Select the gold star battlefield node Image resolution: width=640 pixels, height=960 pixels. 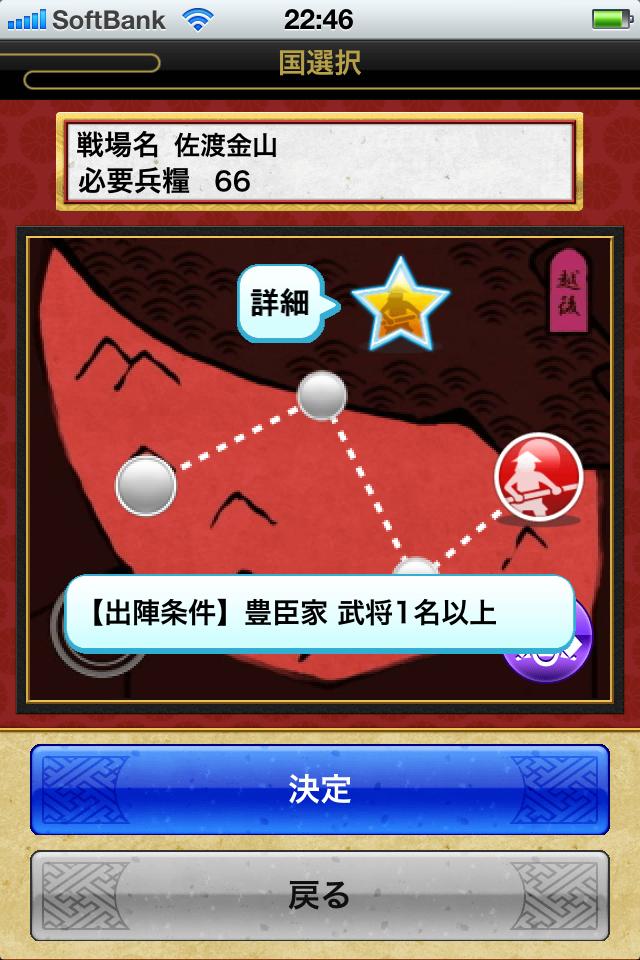[x=400, y=304]
